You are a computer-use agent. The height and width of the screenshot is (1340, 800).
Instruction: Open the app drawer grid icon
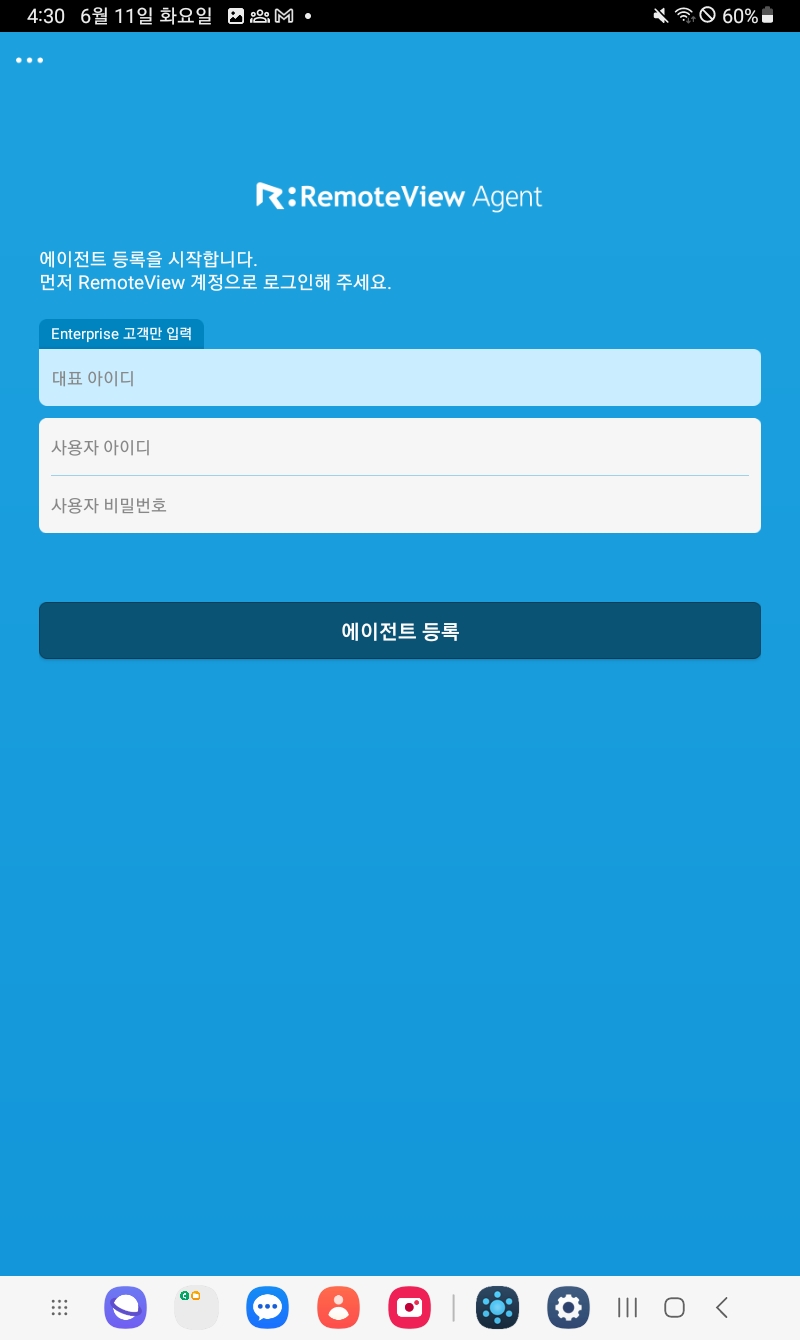click(x=59, y=1307)
